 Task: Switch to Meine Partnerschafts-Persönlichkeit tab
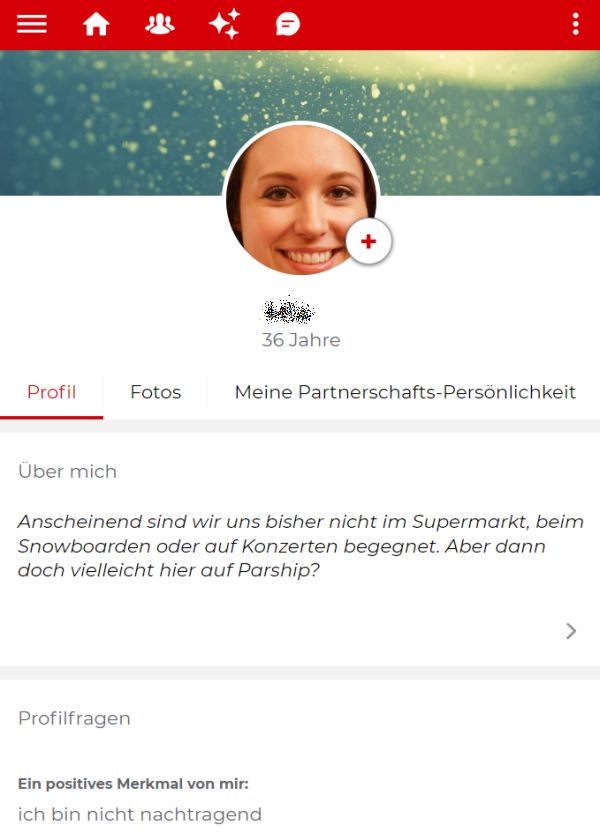[405, 392]
